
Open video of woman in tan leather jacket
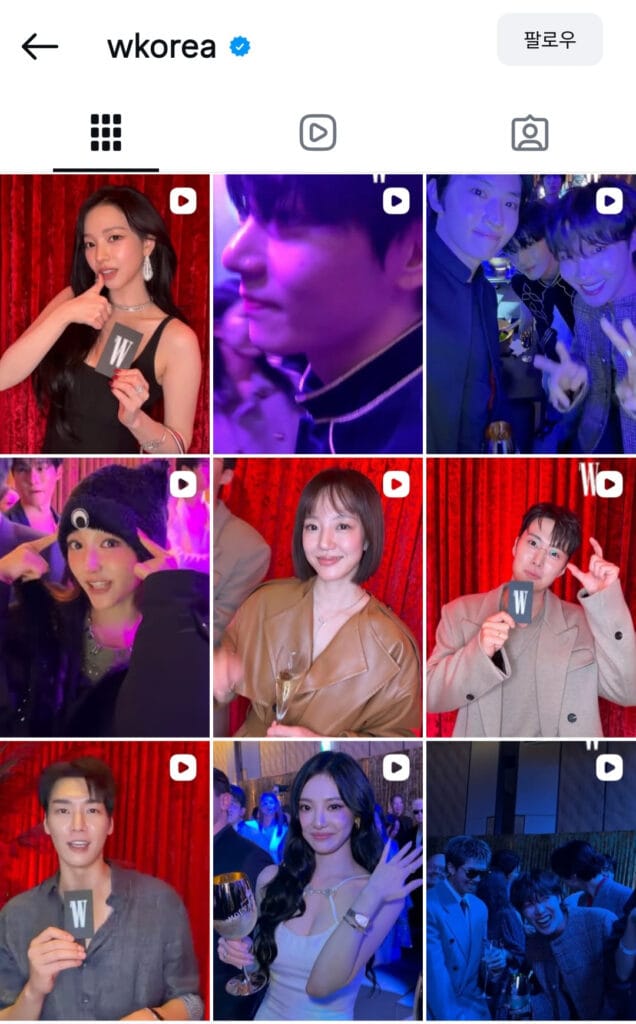click(317, 597)
